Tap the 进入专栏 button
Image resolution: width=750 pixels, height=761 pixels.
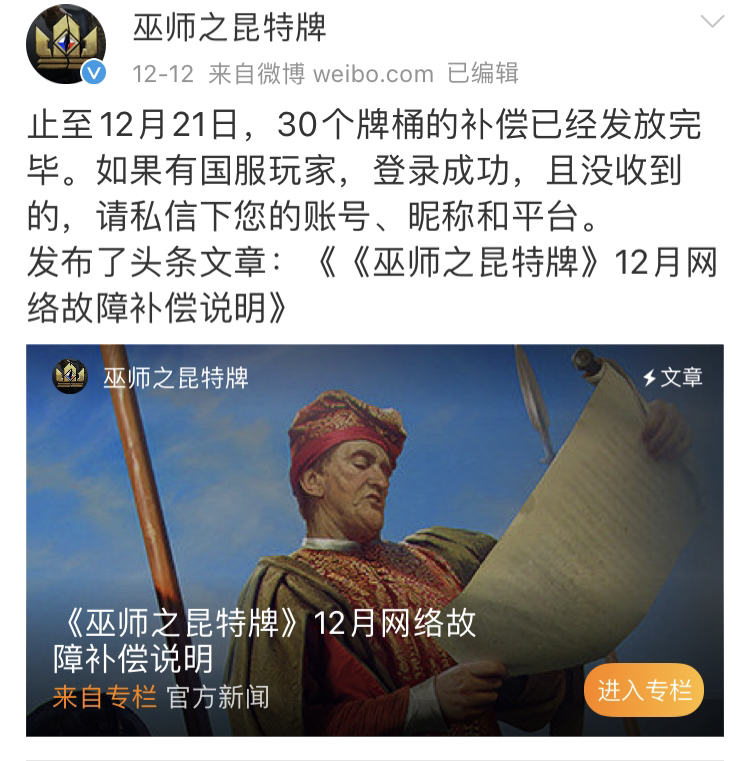point(644,690)
